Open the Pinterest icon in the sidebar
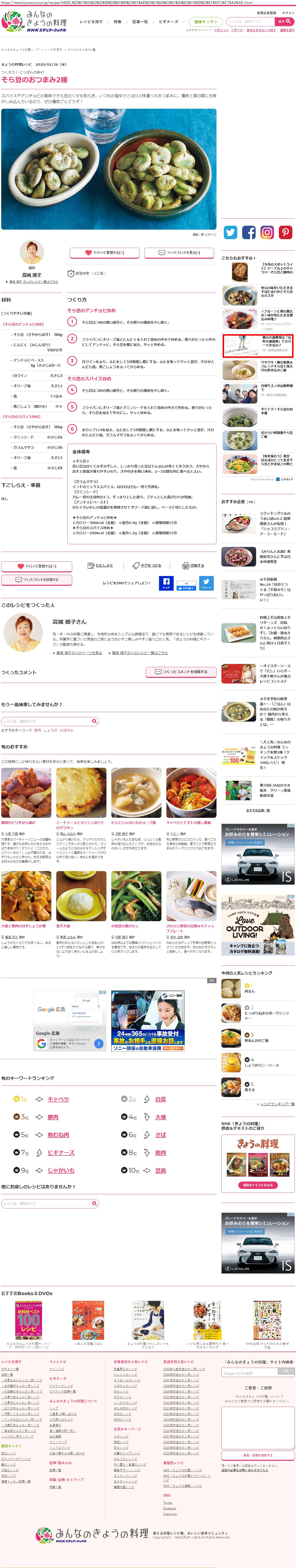This screenshot has width=296, height=1568. click(286, 232)
